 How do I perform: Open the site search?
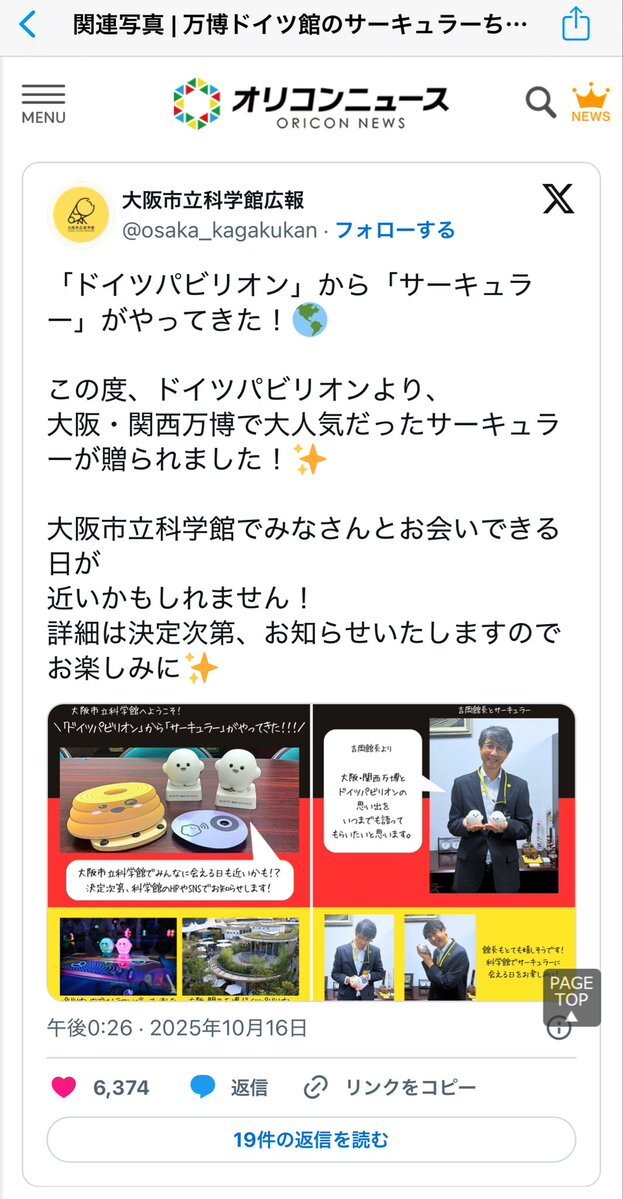click(x=540, y=101)
